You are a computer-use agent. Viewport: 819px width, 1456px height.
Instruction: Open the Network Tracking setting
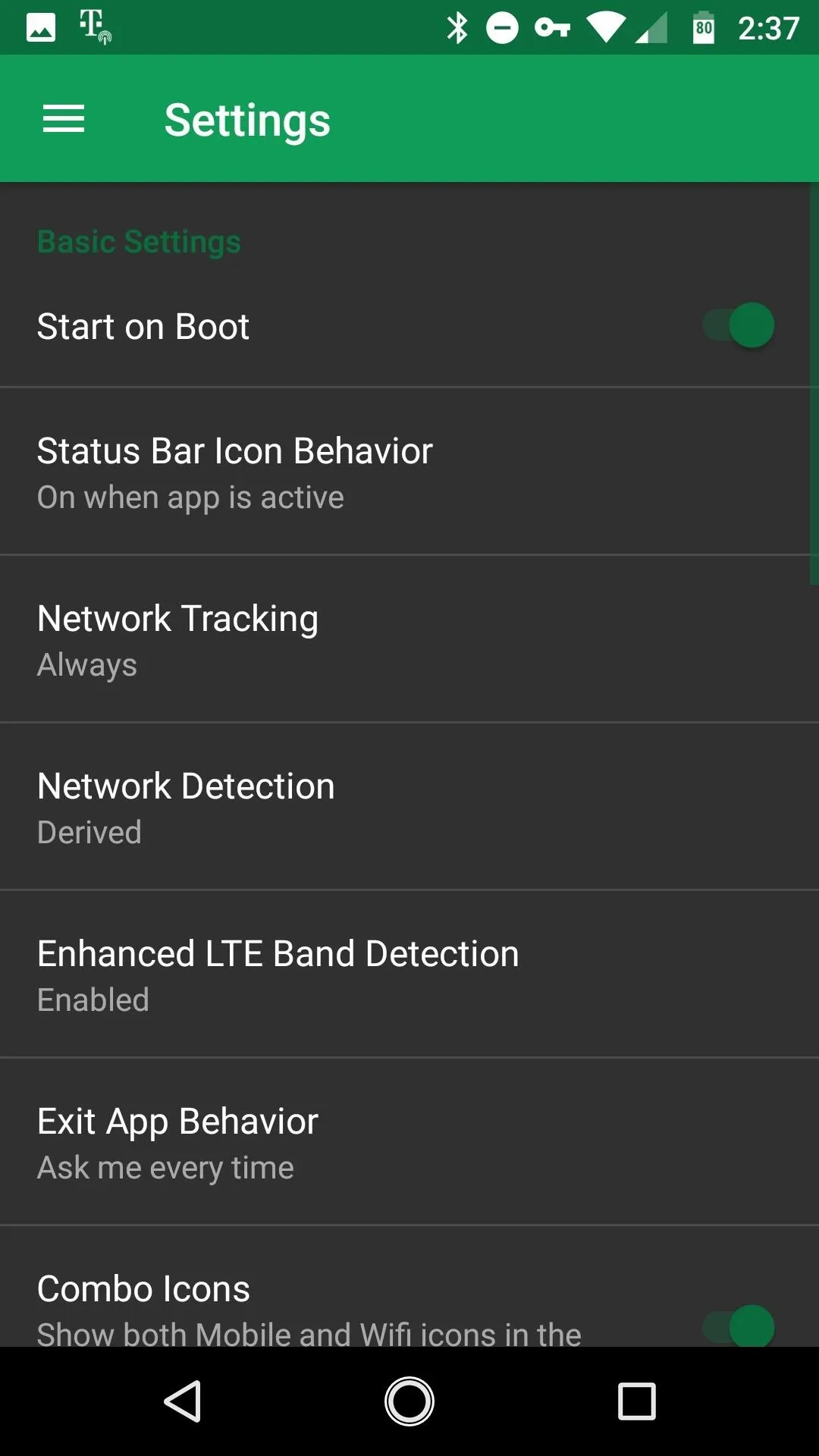[x=409, y=639]
